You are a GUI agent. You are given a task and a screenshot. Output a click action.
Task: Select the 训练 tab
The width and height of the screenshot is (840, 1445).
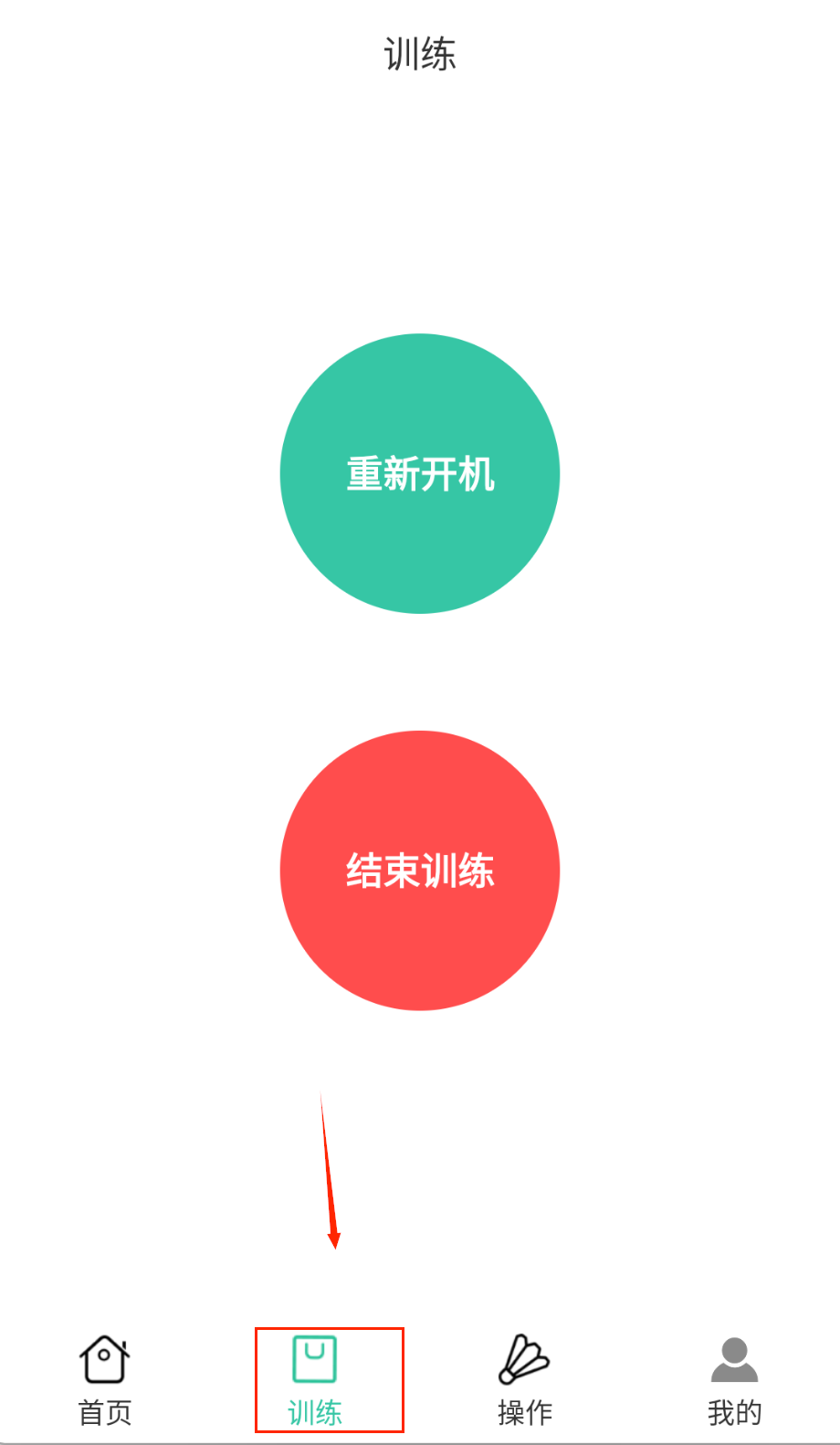pos(315,1380)
